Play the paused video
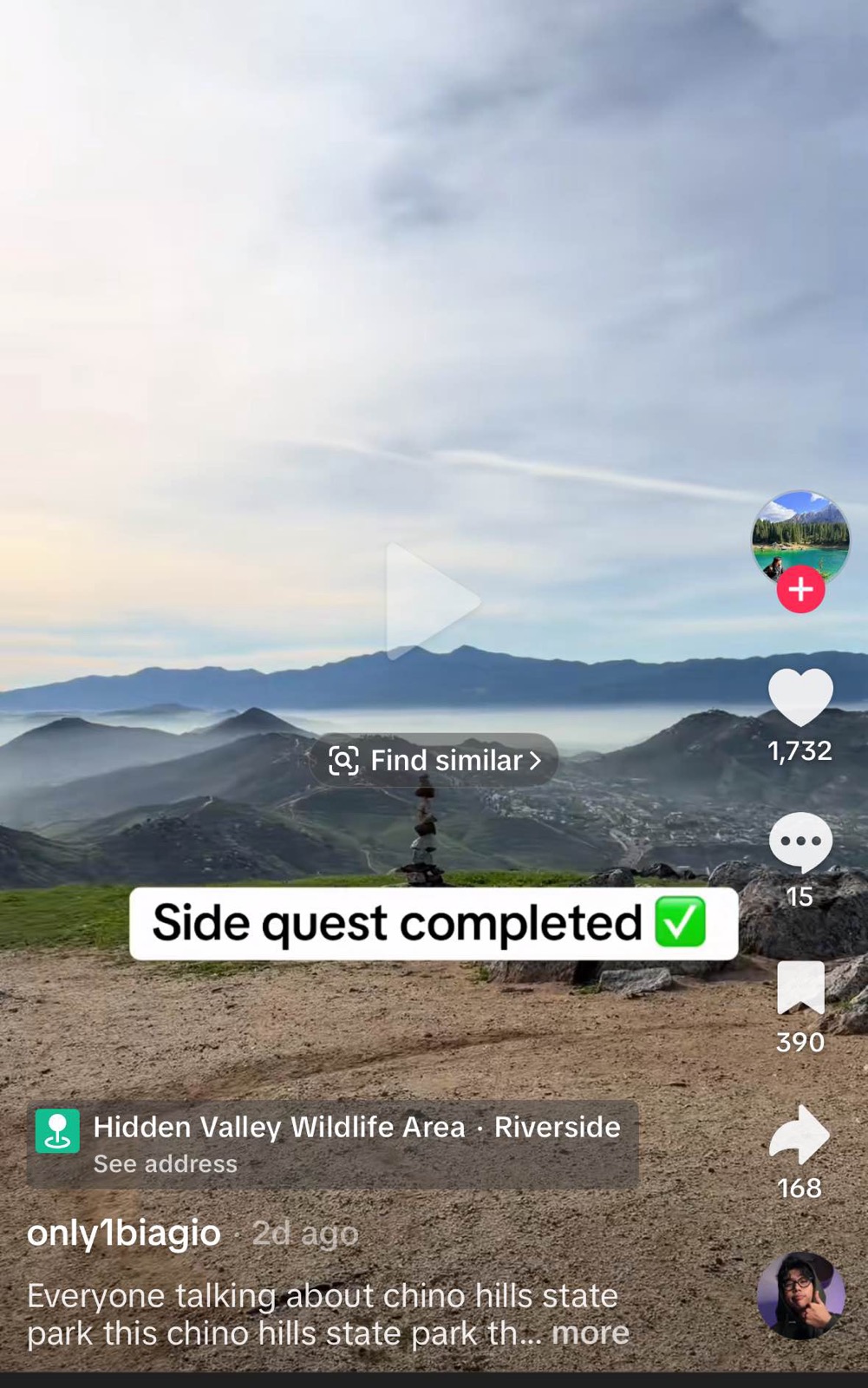The image size is (868, 1388). (x=432, y=601)
